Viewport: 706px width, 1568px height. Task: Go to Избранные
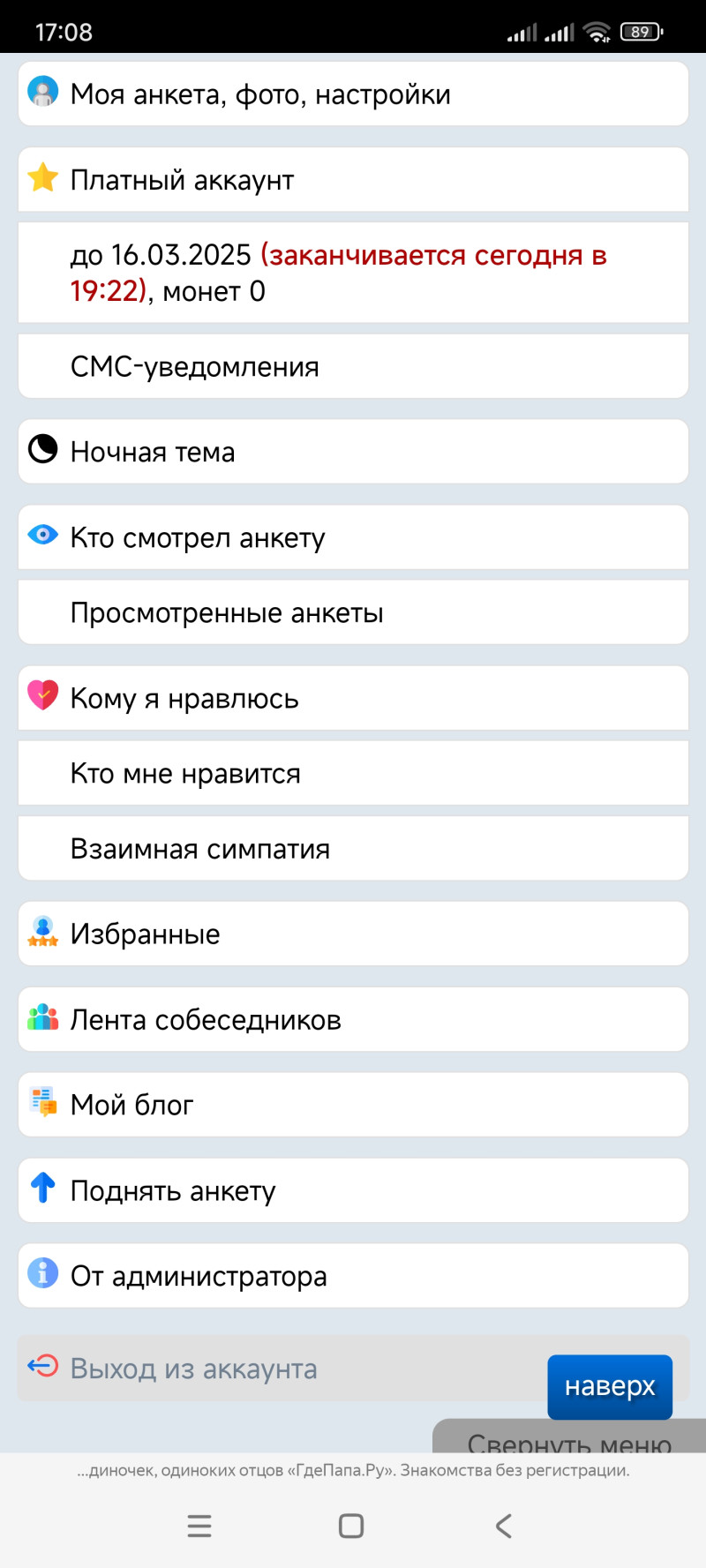(353, 934)
